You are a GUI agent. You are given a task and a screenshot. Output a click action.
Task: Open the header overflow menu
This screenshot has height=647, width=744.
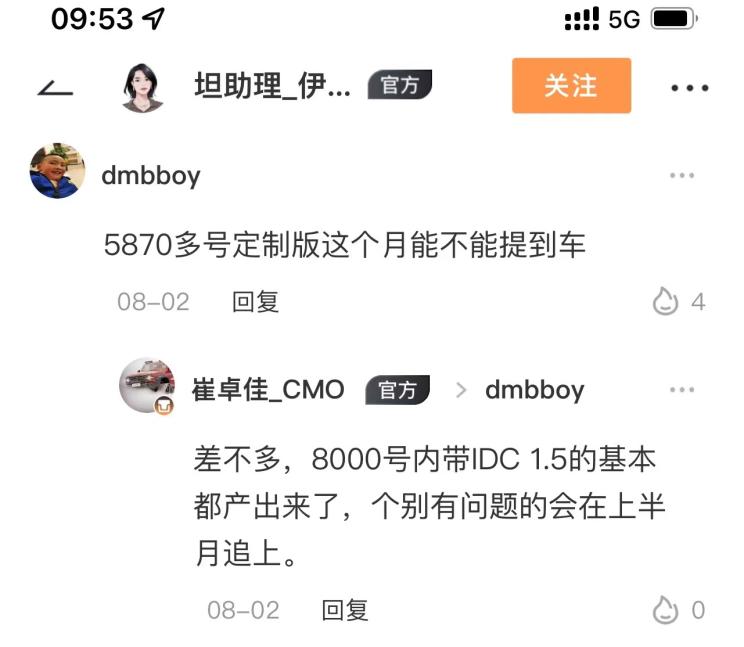(689, 88)
